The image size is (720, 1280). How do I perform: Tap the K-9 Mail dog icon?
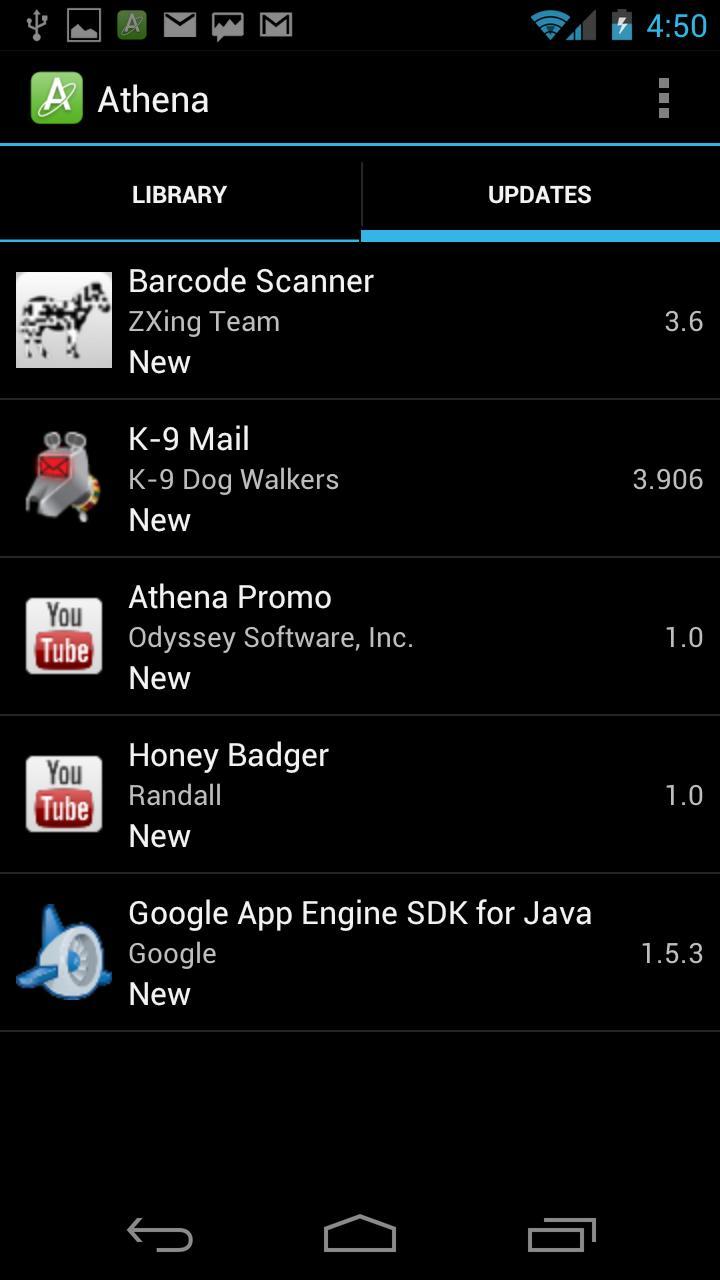pyautogui.click(x=63, y=477)
